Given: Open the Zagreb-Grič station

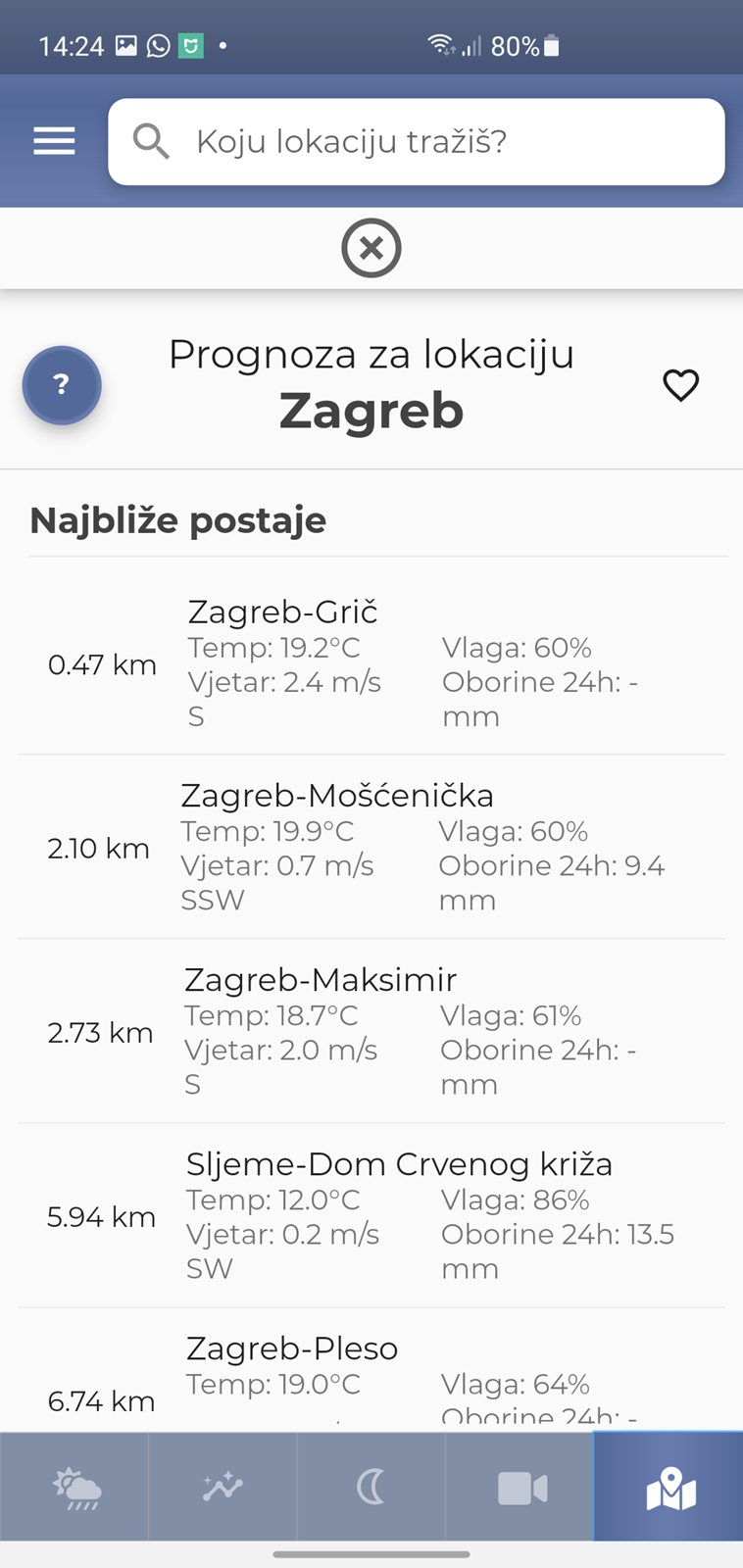Looking at the screenshot, I should [x=371, y=663].
